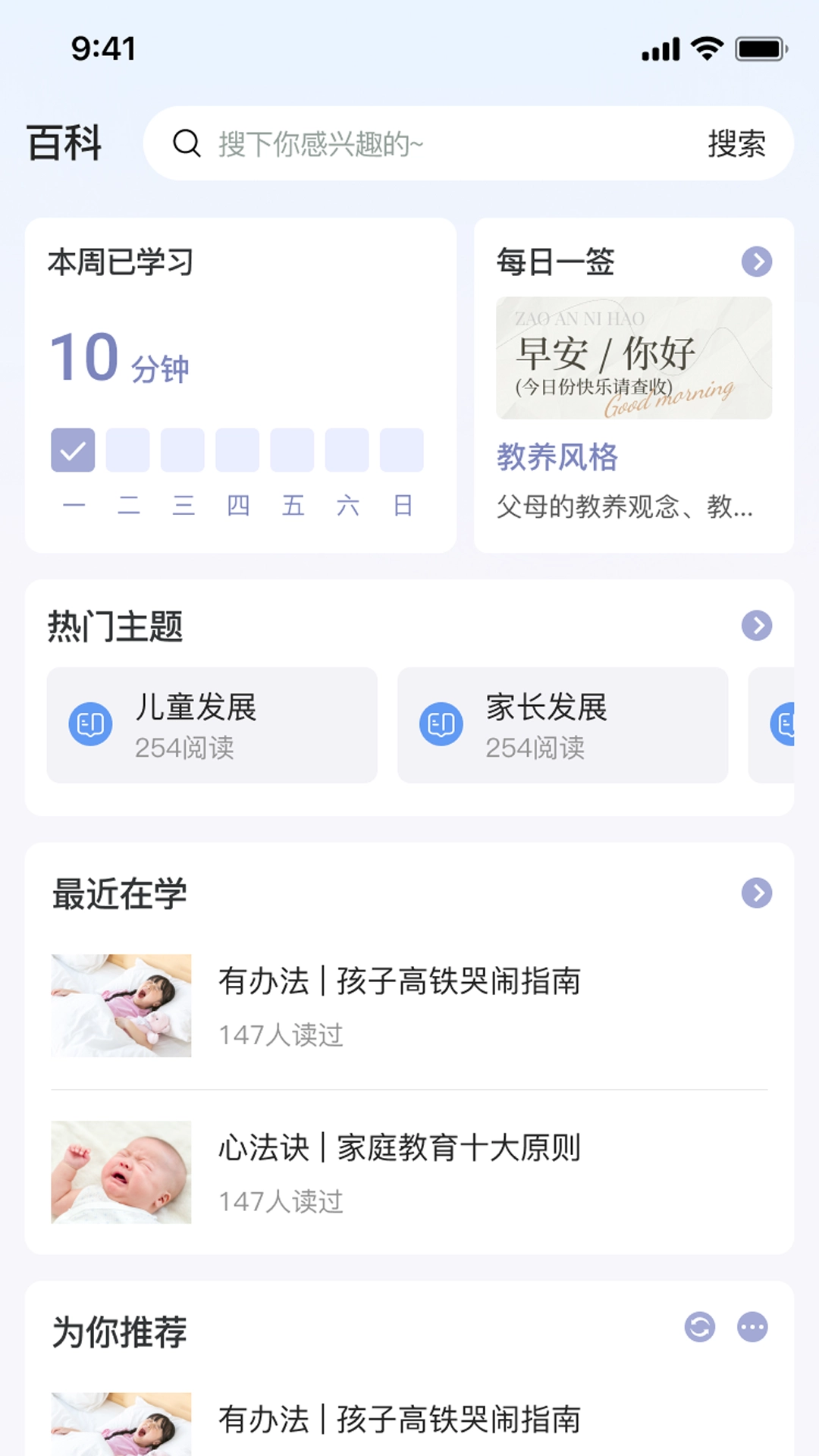Open 心法诀 | 家庭教育十大原则
This screenshot has width=819, height=1456.
click(x=400, y=1148)
